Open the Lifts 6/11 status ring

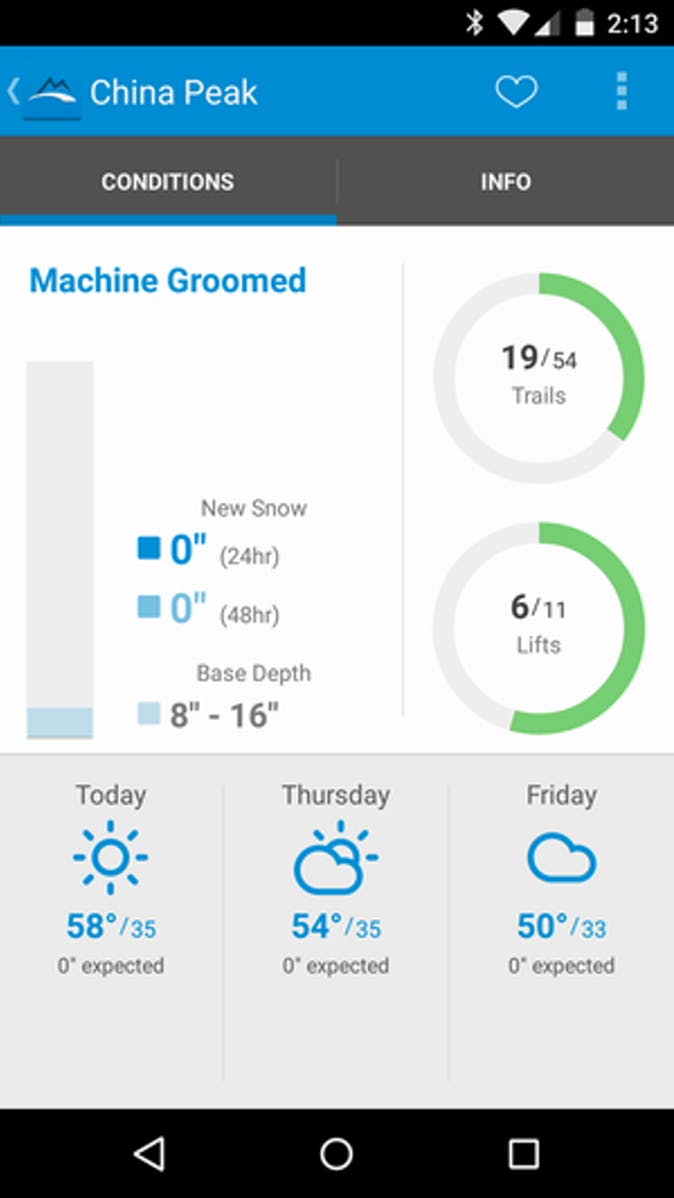point(539,628)
